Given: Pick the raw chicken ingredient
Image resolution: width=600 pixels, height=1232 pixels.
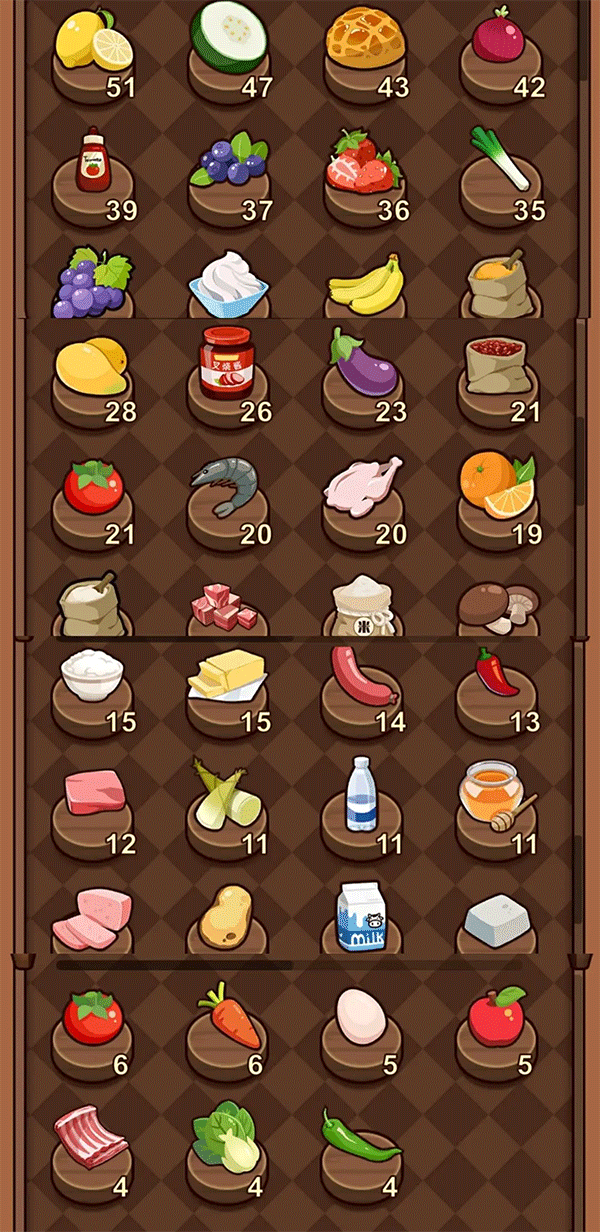Looking at the screenshot, I should coord(363,485).
